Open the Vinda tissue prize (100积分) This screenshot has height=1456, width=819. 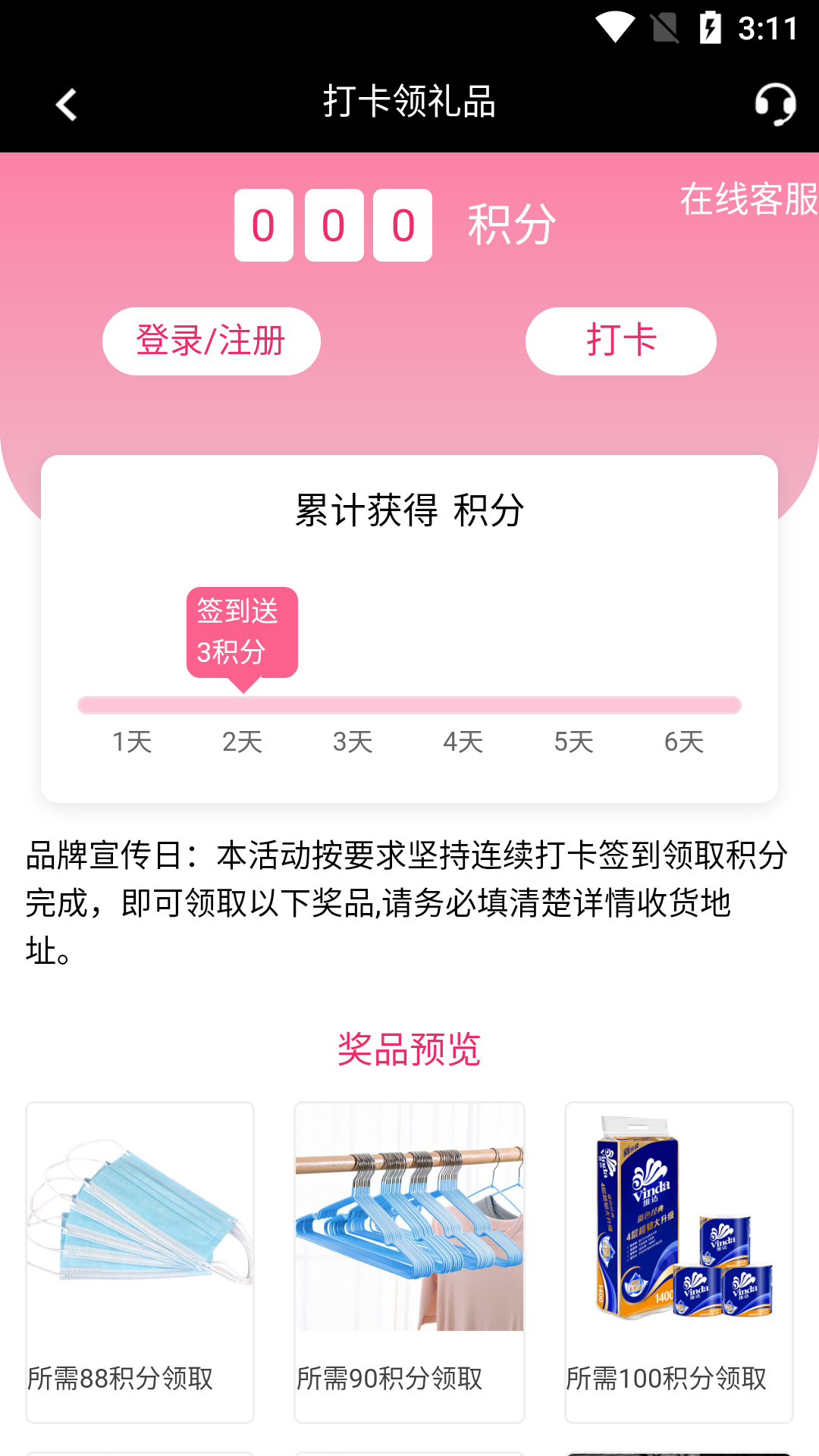679,1261
